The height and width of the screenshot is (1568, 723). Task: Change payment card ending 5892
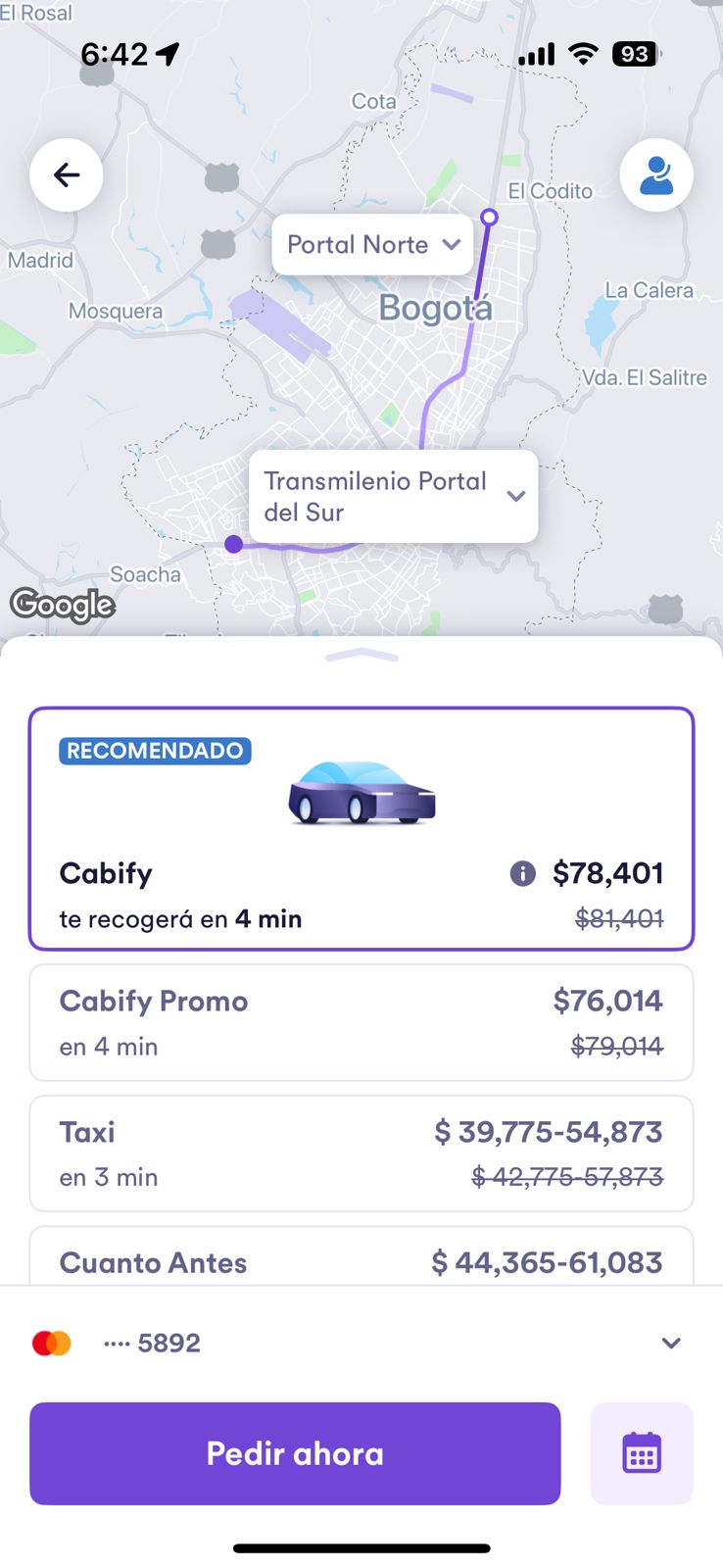point(361,1343)
